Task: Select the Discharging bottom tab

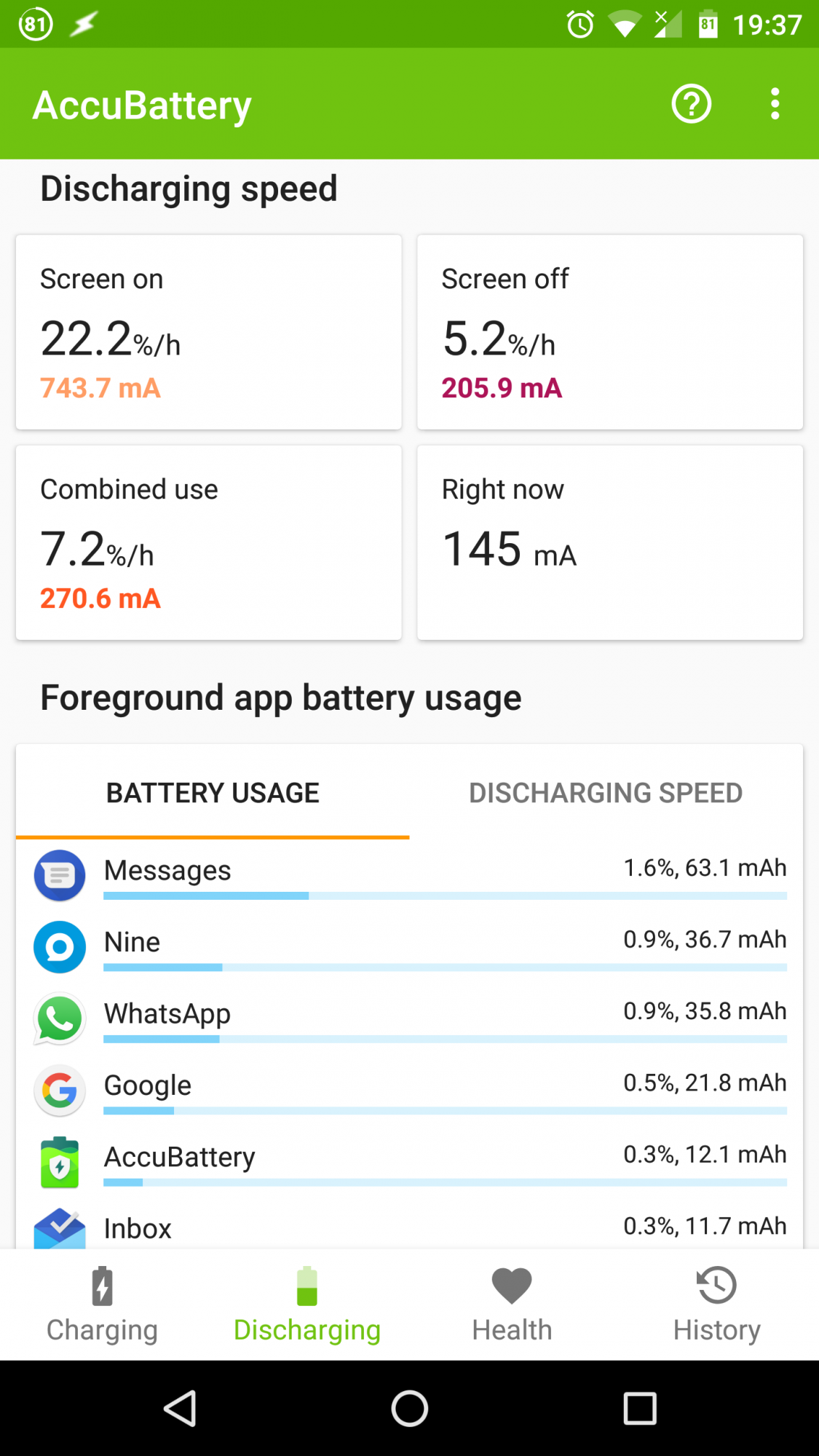Action: coord(307,1305)
